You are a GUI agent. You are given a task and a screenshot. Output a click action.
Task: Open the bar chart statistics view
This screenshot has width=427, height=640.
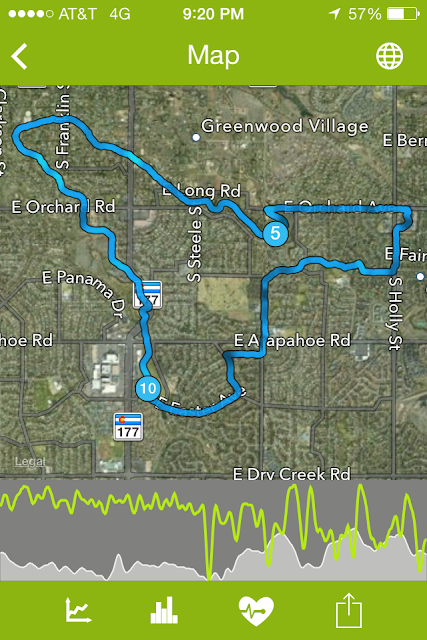point(164,610)
